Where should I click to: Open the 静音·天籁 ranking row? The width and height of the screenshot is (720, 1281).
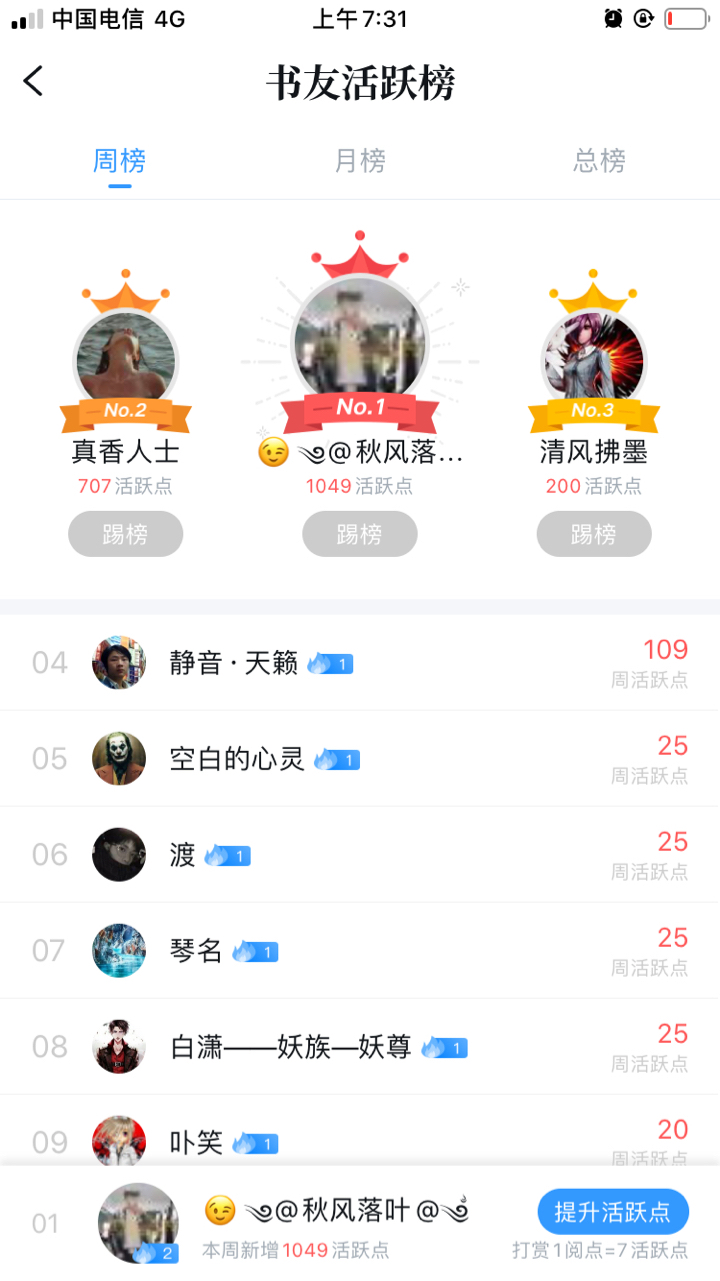[x=360, y=663]
